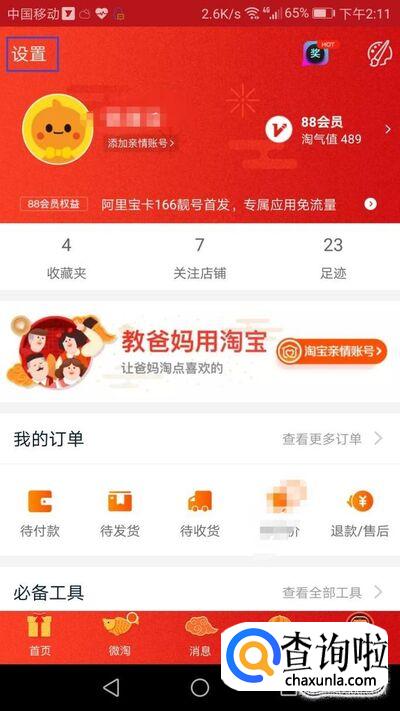Open 退款/售后 refunds
Screen dimensions: 400x711
tap(360, 514)
